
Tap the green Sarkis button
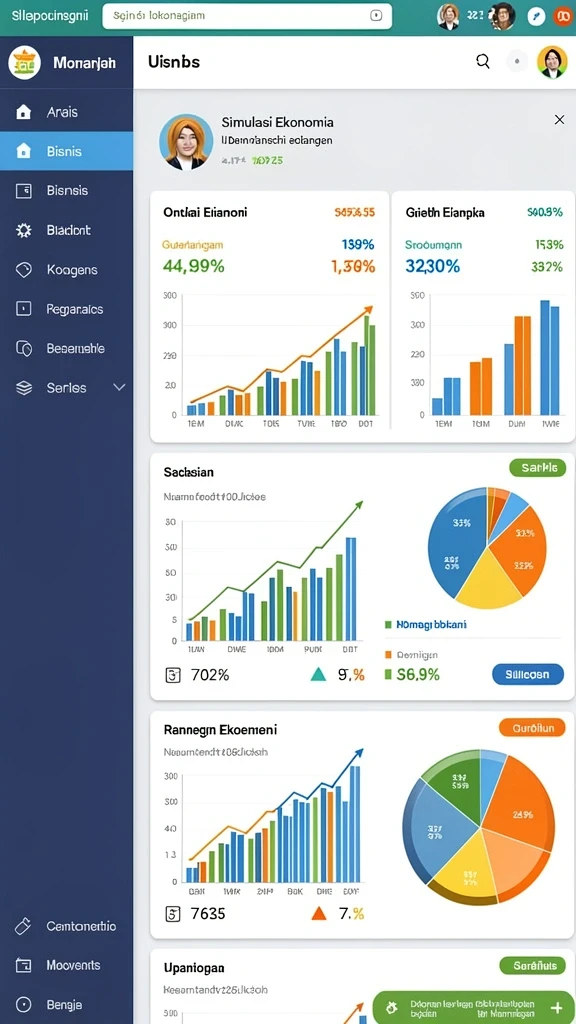click(537, 468)
